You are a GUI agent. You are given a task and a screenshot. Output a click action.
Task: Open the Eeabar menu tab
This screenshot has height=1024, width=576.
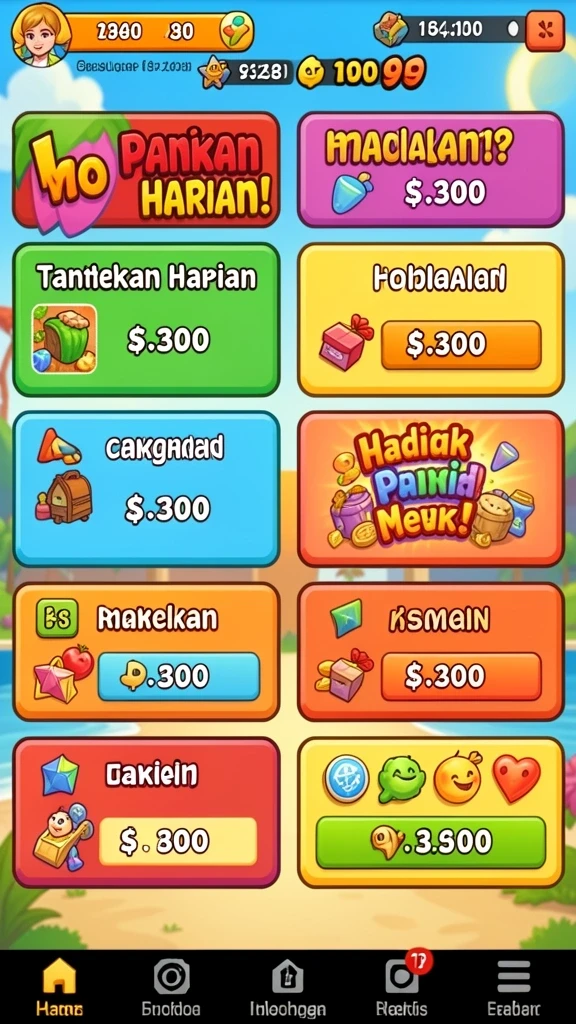click(514, 987)
